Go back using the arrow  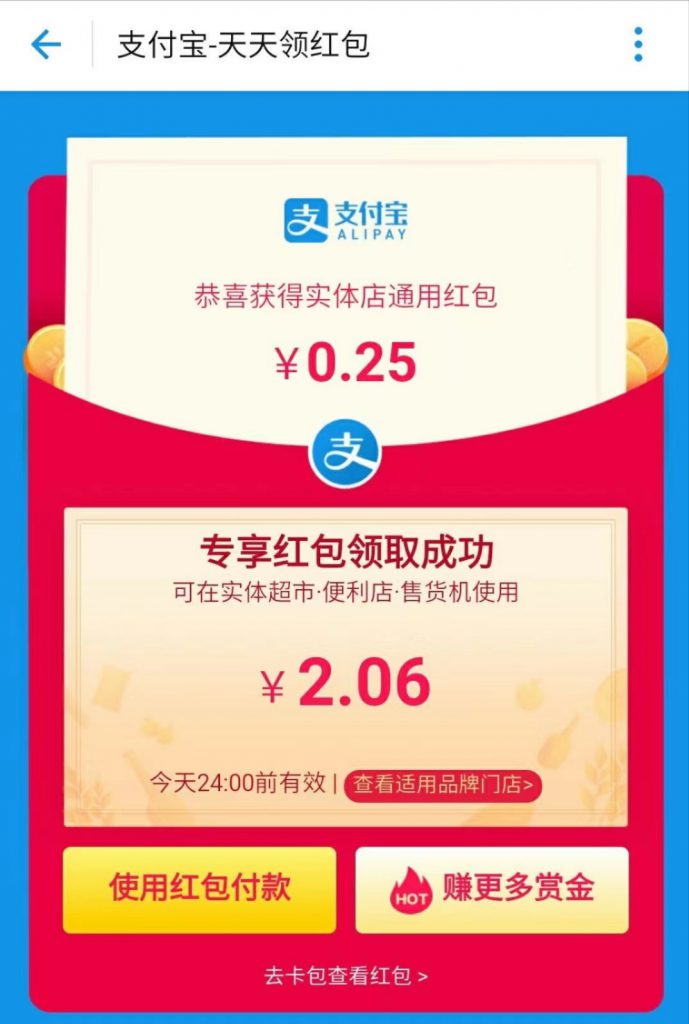click(46, 45)
